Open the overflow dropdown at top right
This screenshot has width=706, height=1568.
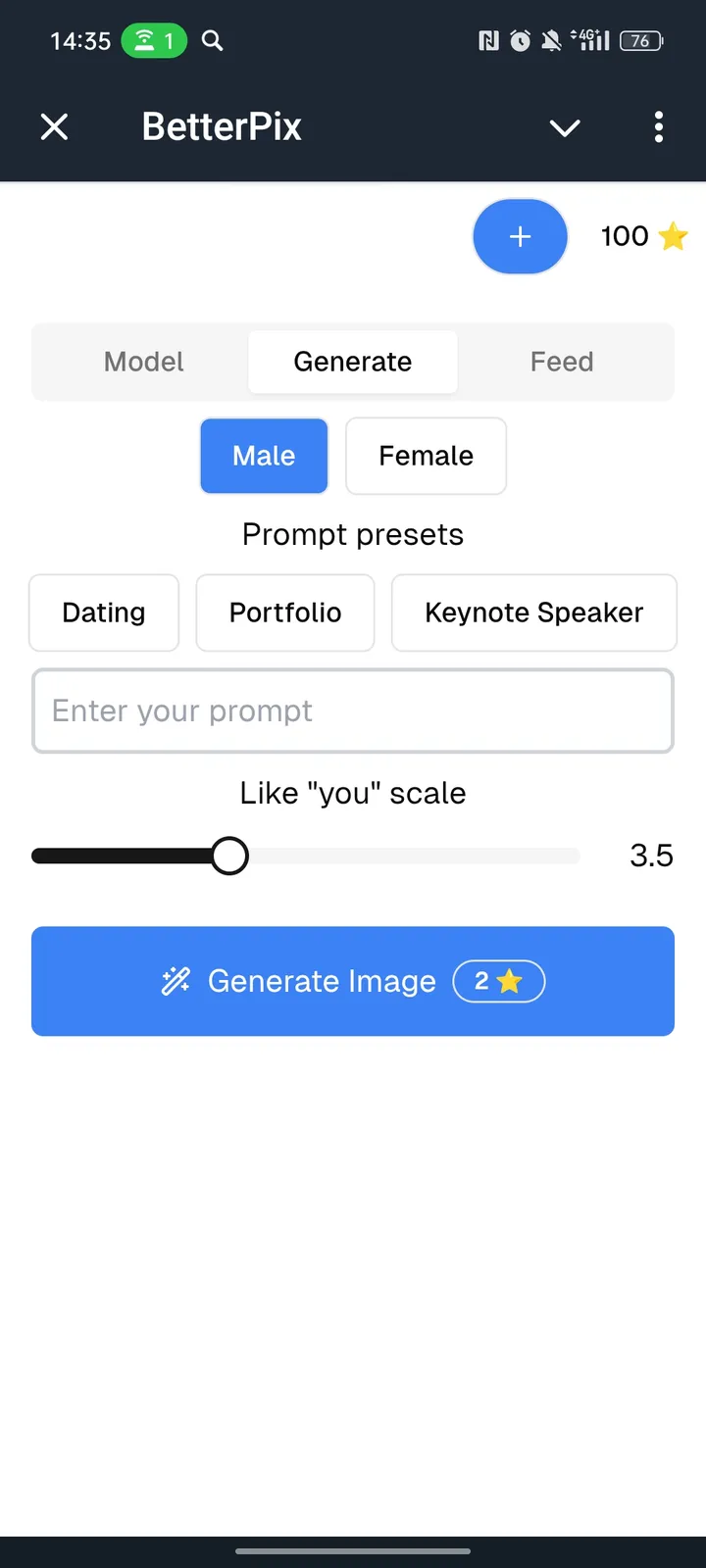tap(659, 127)
